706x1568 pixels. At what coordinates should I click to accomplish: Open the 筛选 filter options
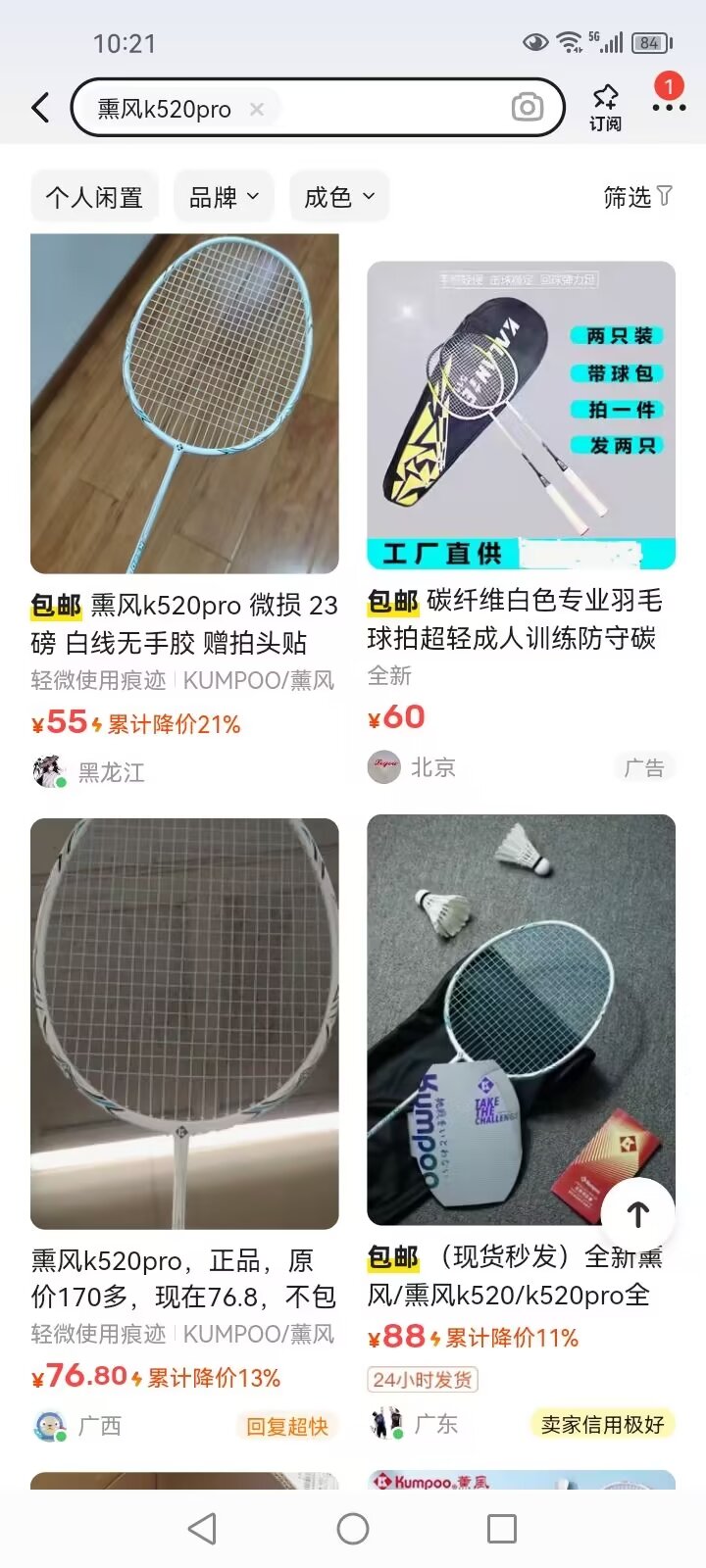[637, 197]
